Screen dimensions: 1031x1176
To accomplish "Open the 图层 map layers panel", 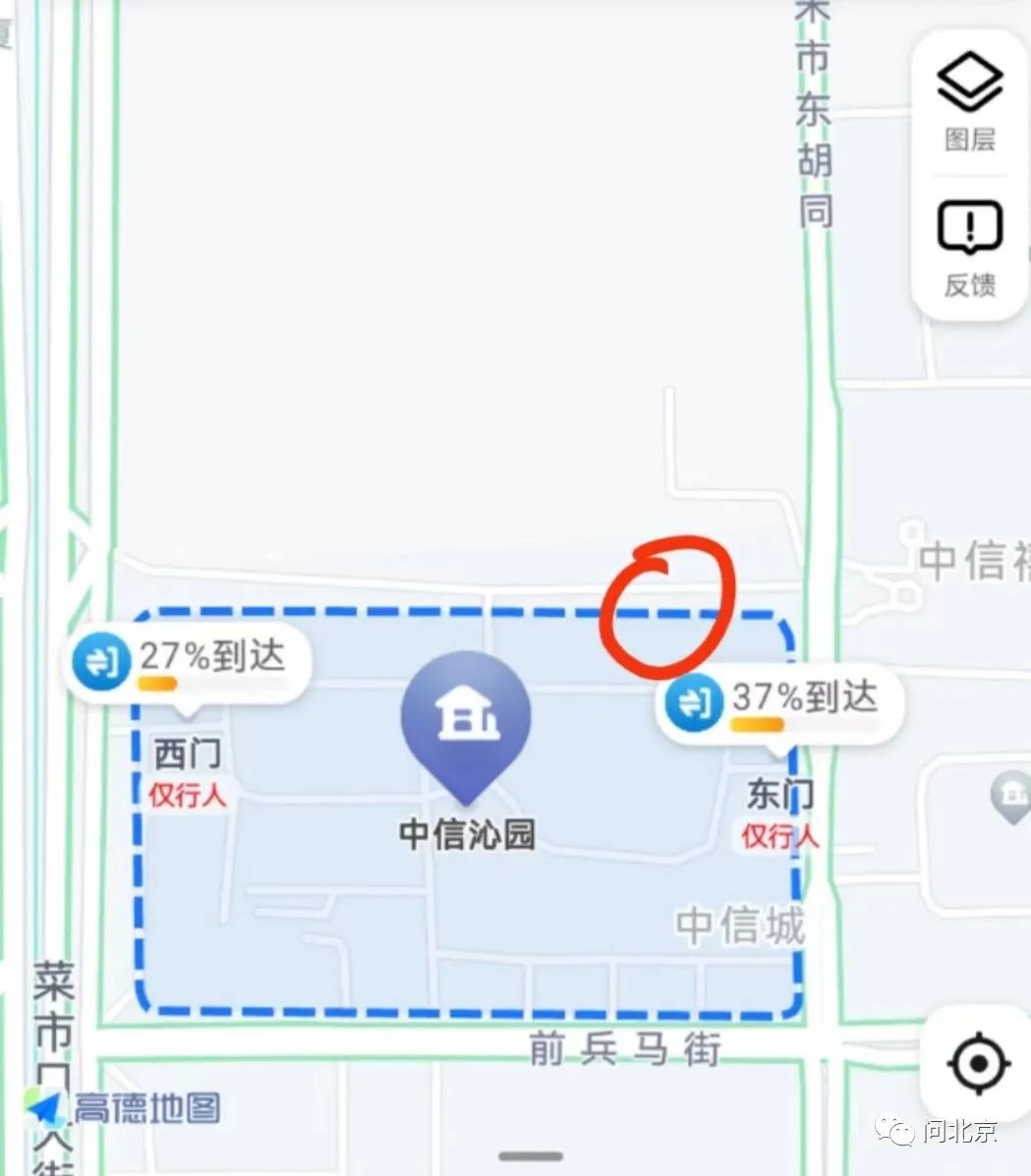I will coord(969,101).
